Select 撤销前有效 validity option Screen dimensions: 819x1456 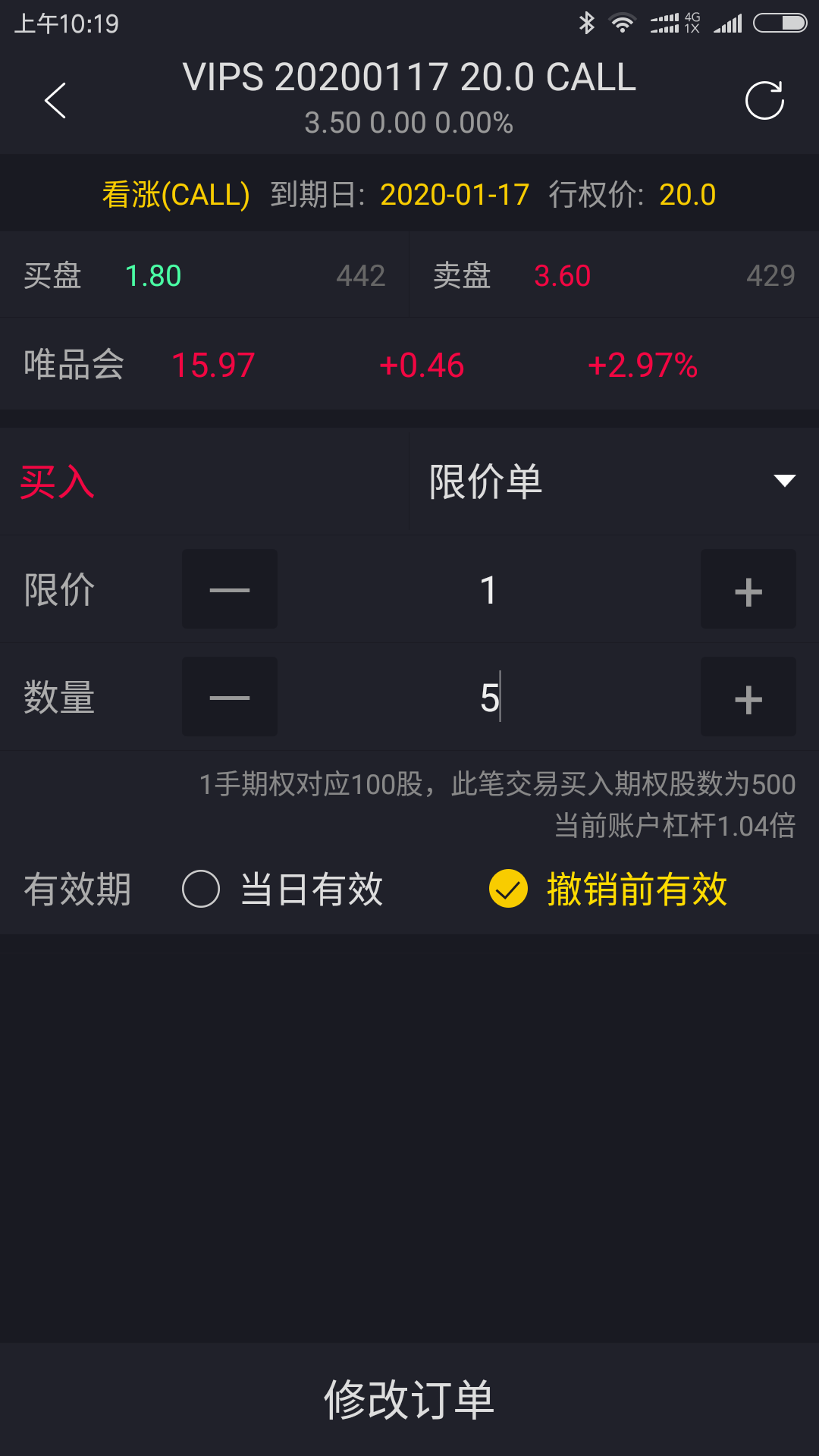tap(635, 890)
